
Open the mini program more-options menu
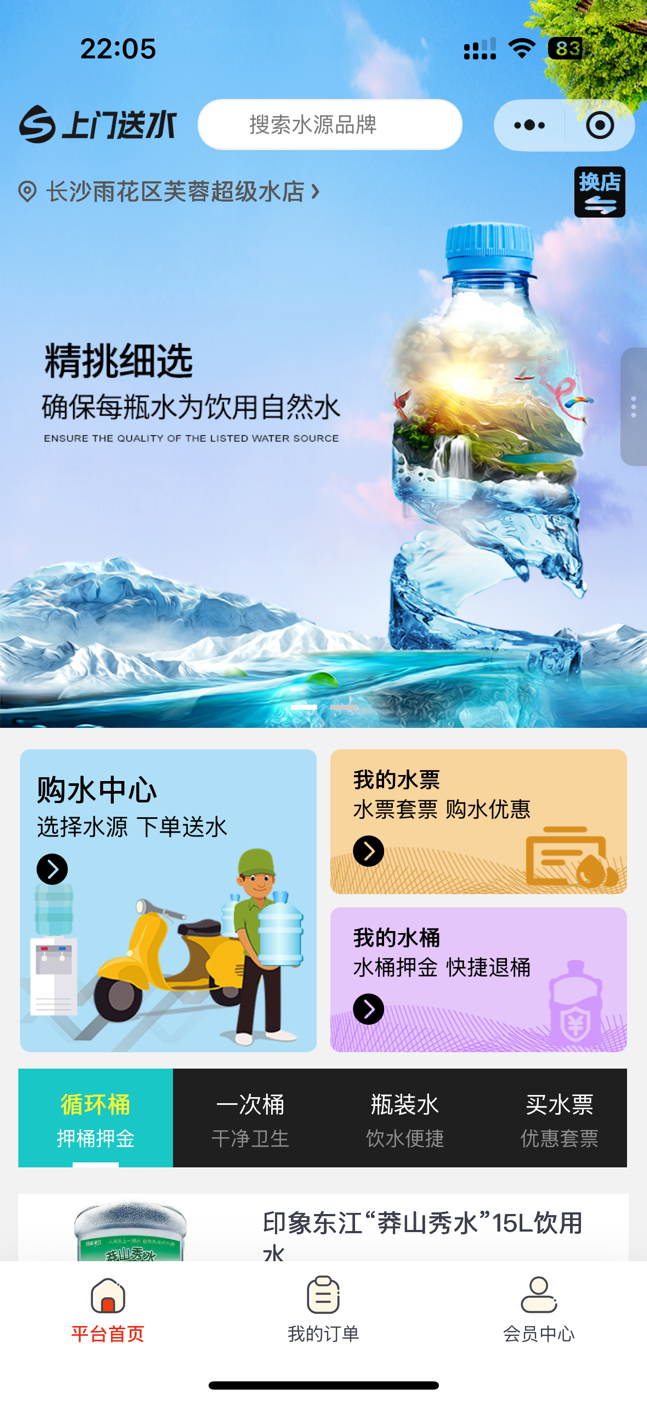(529, 125)
